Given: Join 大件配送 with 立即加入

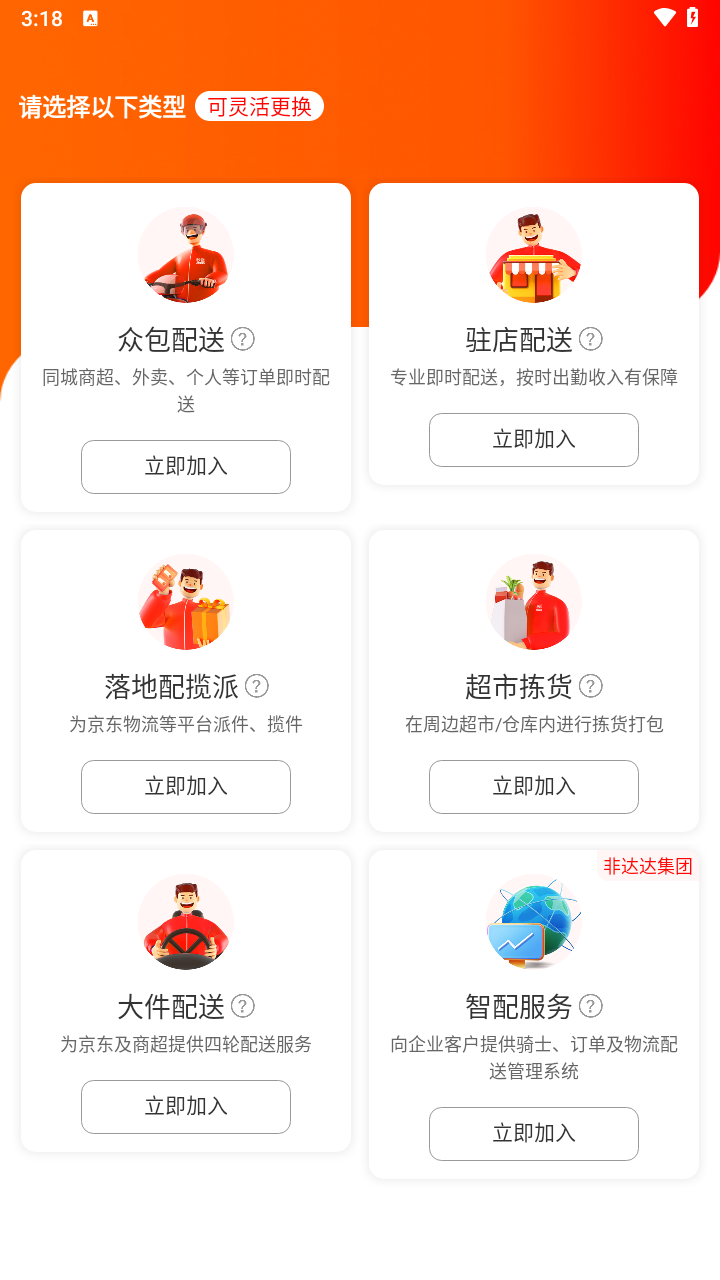Looking at the screenshot, I should point(186,1107).
